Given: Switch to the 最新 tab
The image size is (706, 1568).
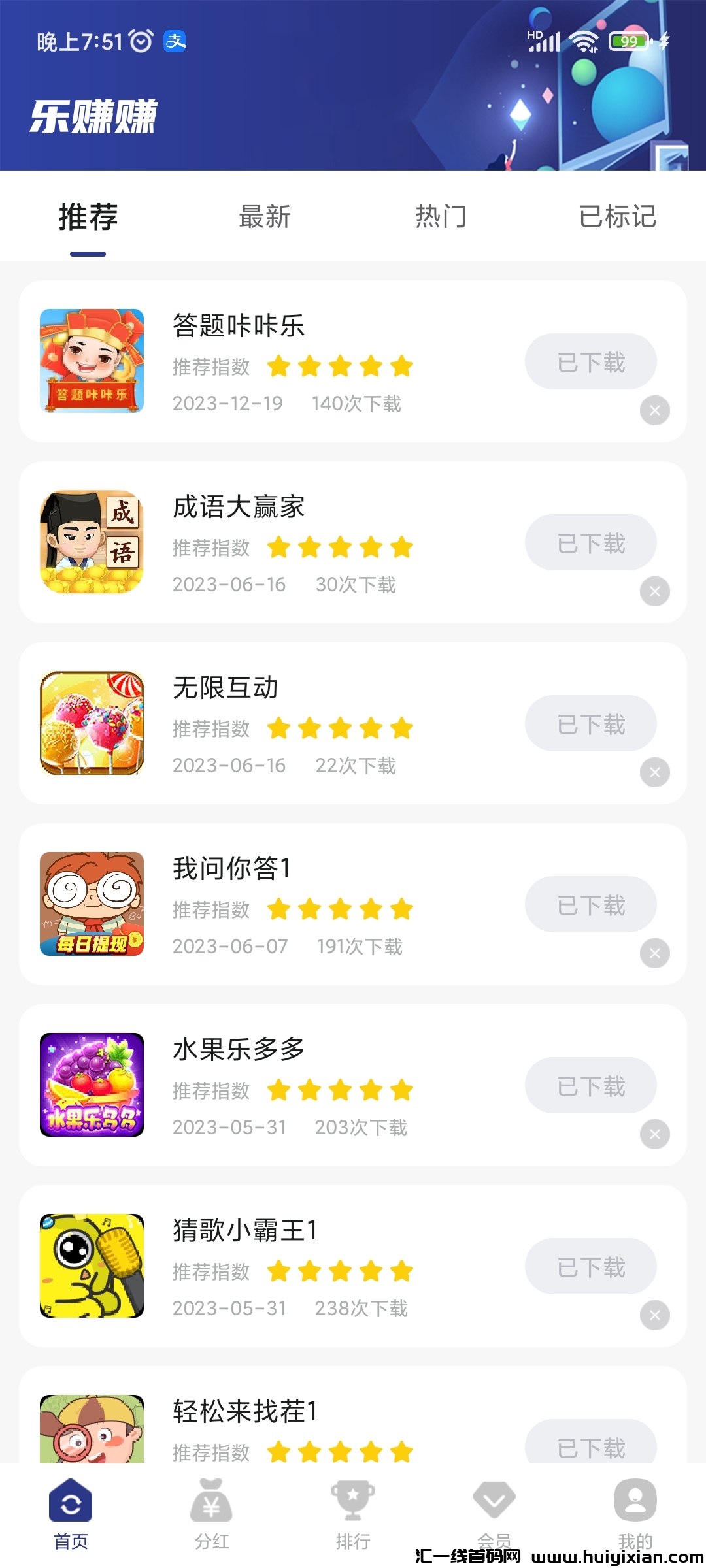Looking at the screenshot, I should pyautogui.click(x=265, y=217).
